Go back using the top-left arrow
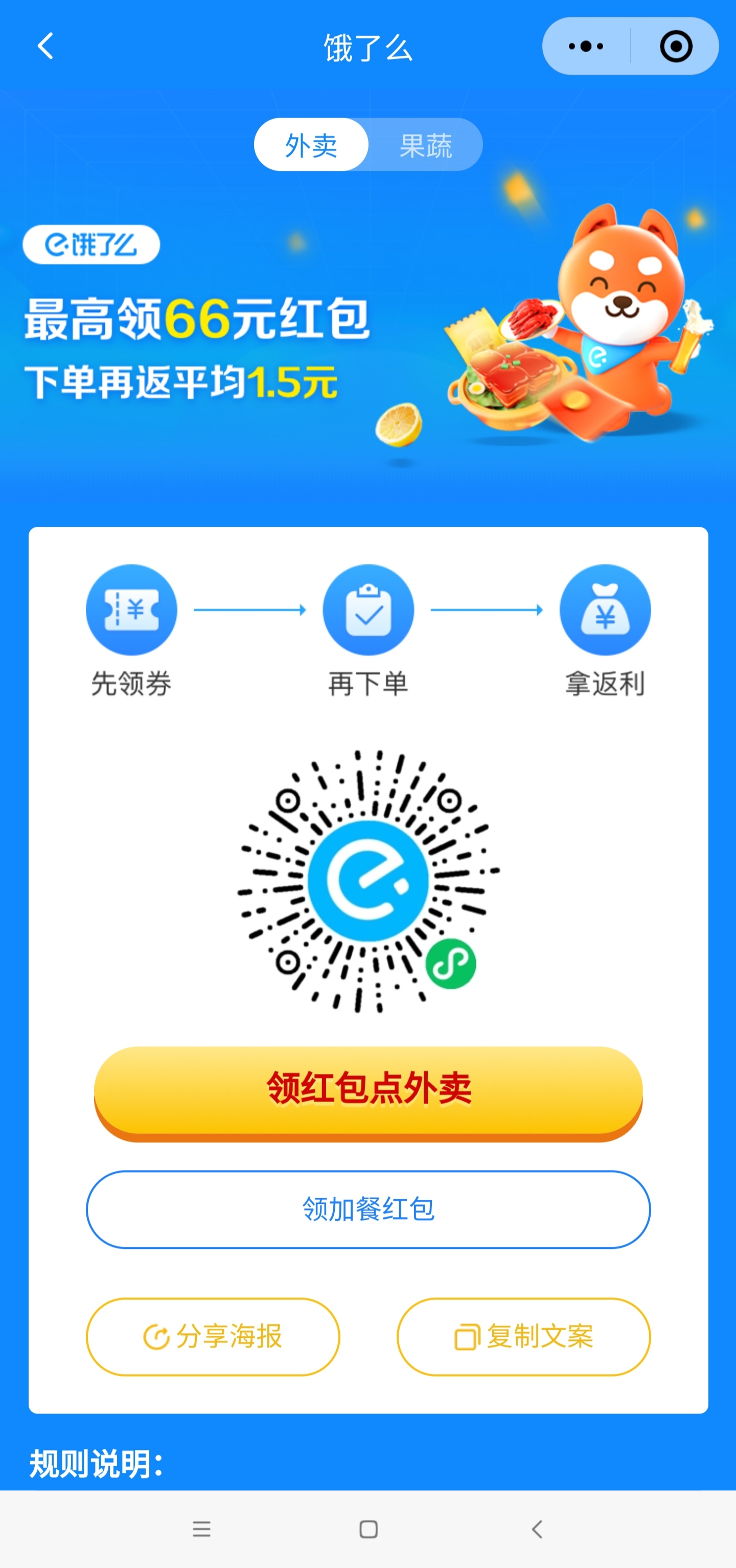This screenshot has height=1568, width=736. click(45, 46)
